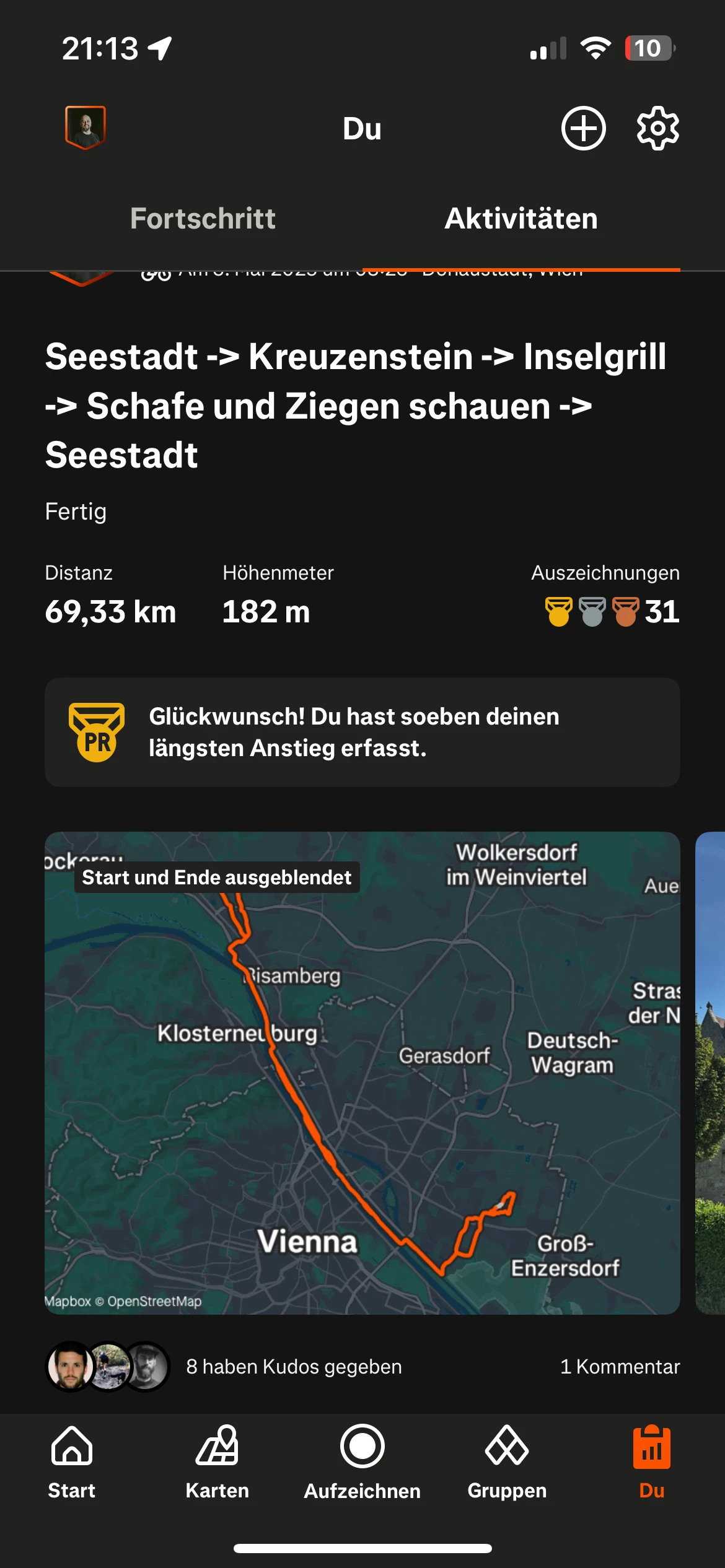
Task: Add a new entry with plus icon
Action: coord(583,128)
